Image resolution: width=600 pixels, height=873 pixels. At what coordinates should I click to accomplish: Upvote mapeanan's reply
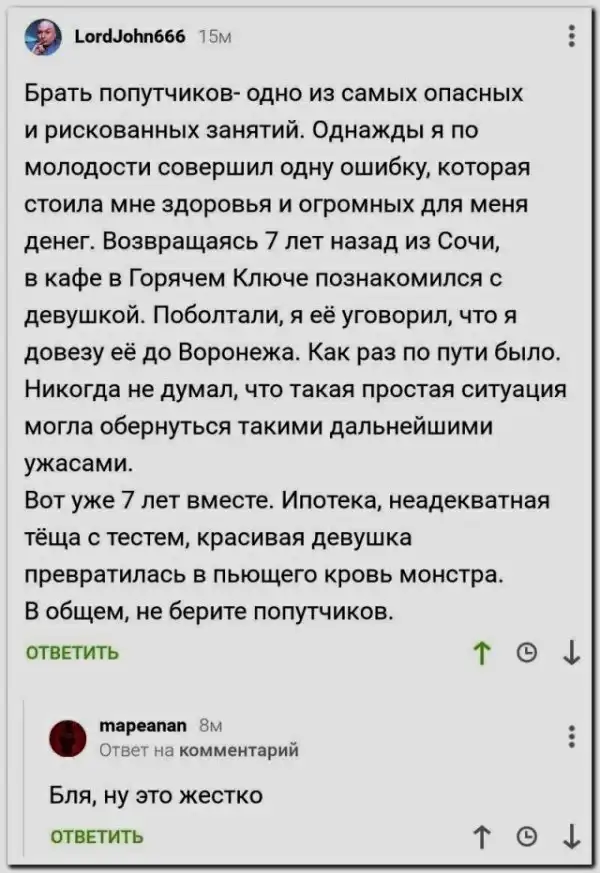[482, 835]
